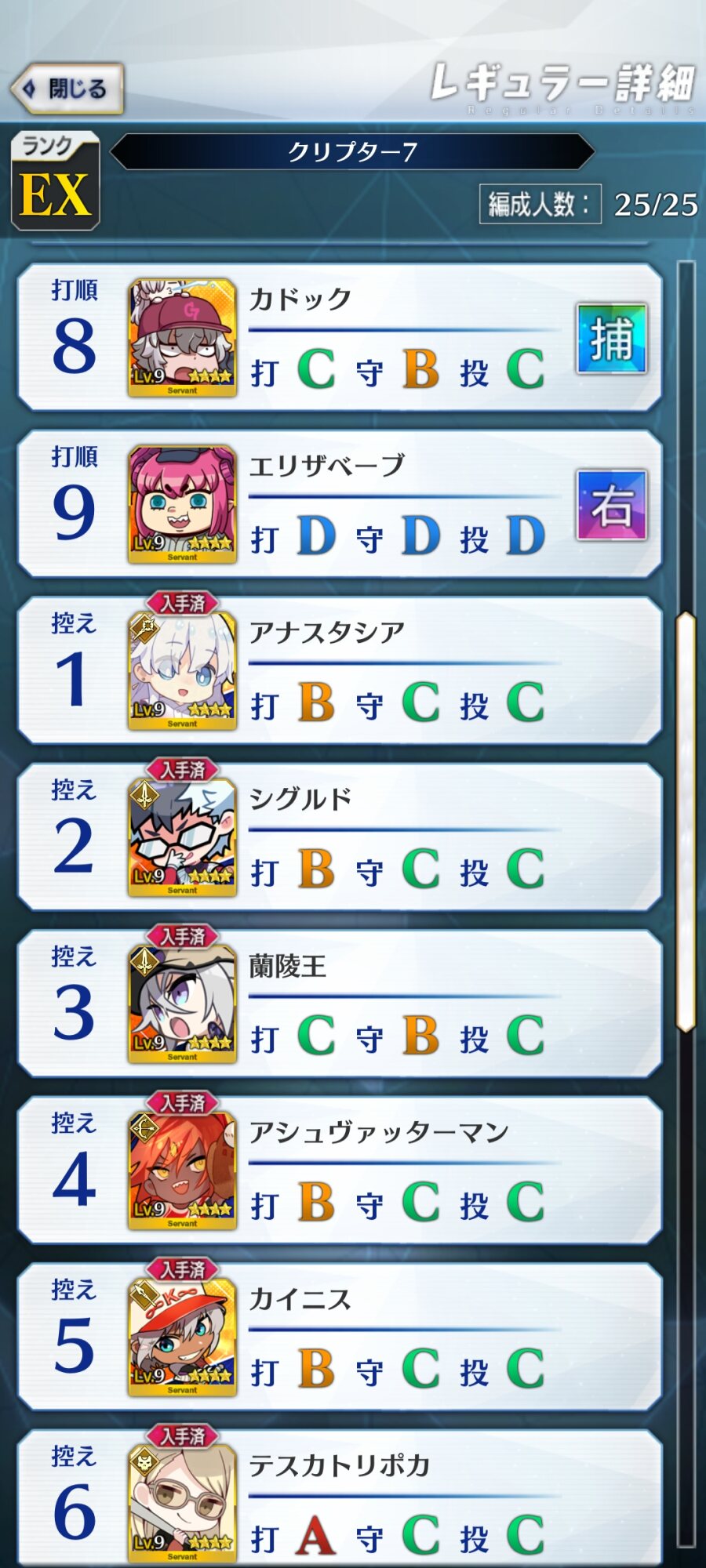Select テスカトリポカ's bench row
The image size is (706, 1568).
339,1501
